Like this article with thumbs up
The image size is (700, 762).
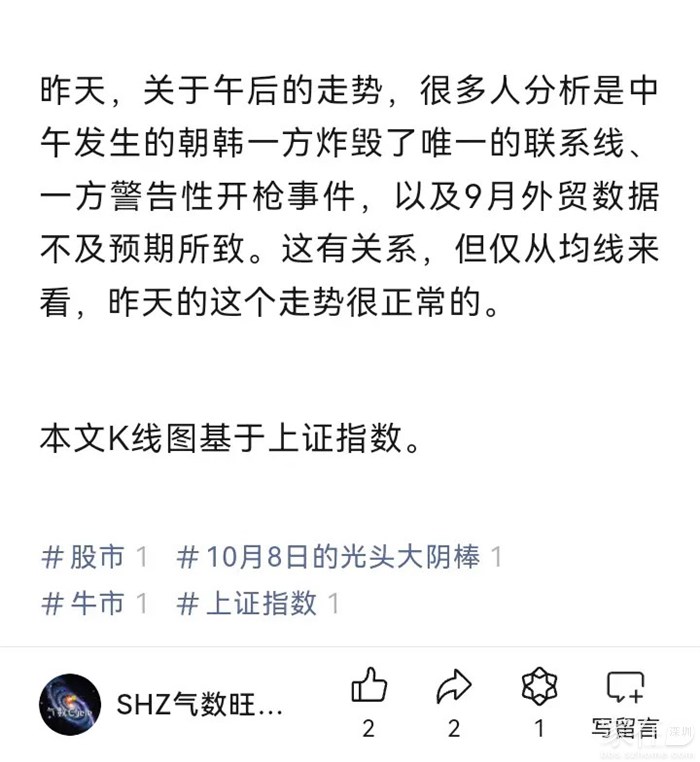(368, 688)
